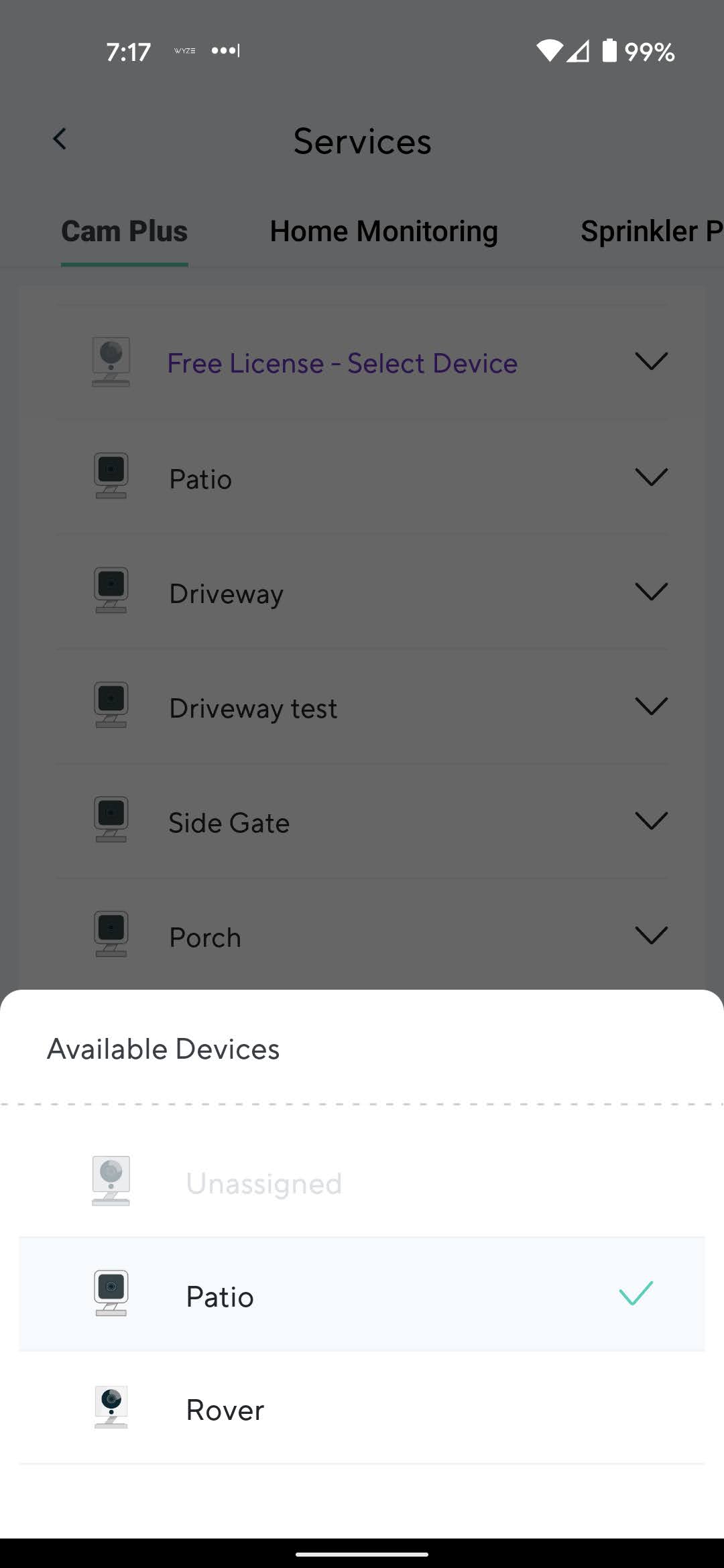
Task: Go back from the Services page
Action: click(x=60, y=139)
